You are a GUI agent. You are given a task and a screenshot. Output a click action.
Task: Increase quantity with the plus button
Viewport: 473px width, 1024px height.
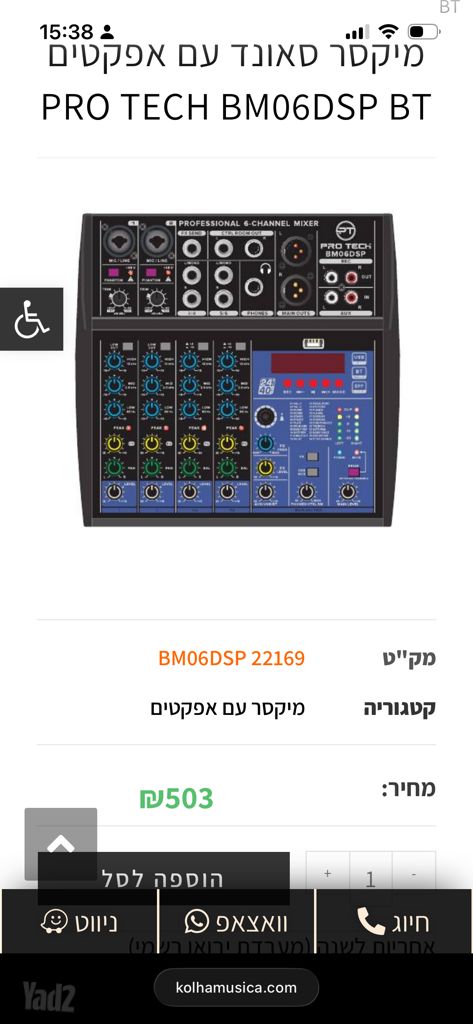point(327,872)
